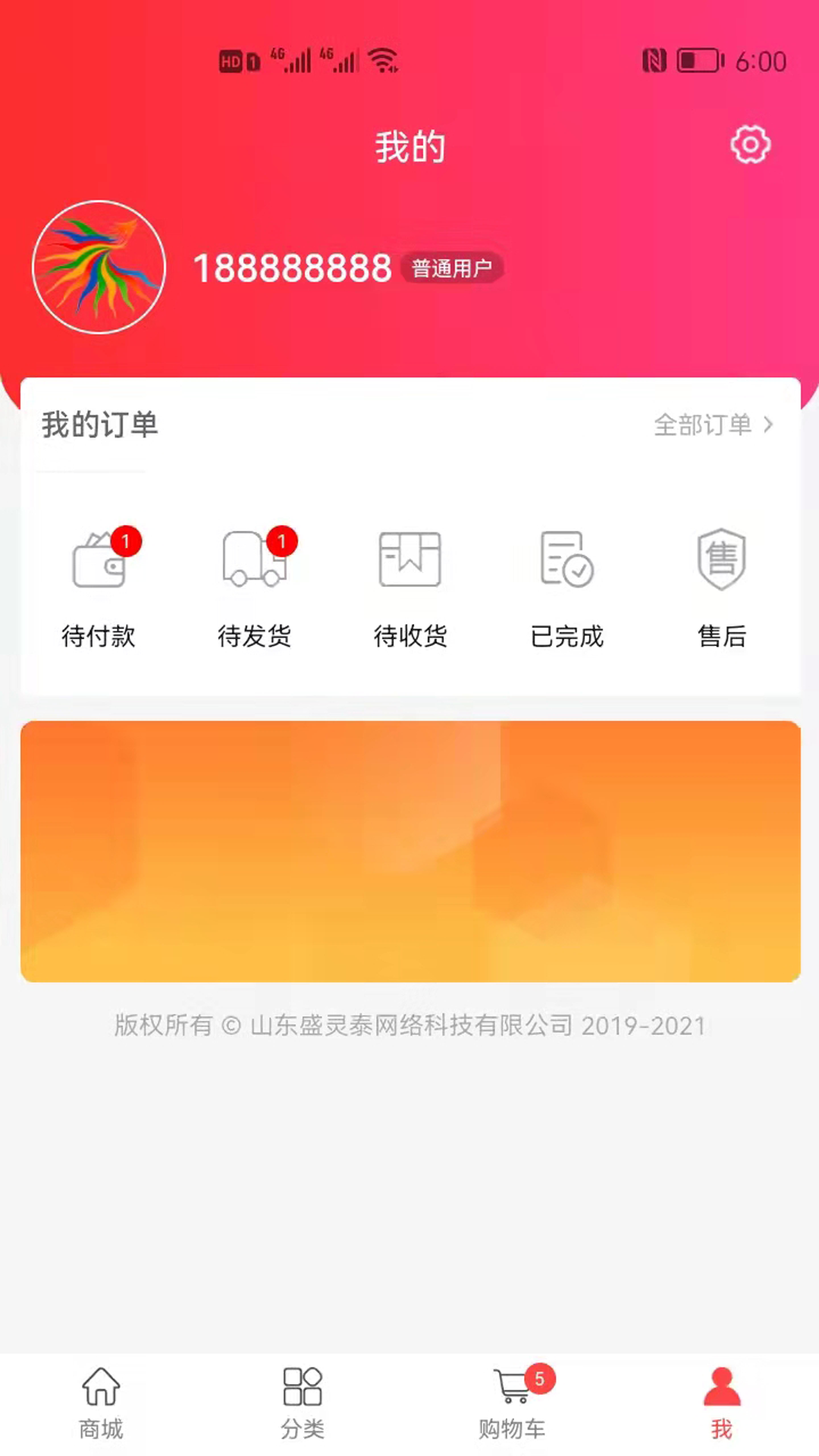This screenshot has height=1456, width=819.
Task: Open the 购物车 shopping cart tab
Action: 513,1403
